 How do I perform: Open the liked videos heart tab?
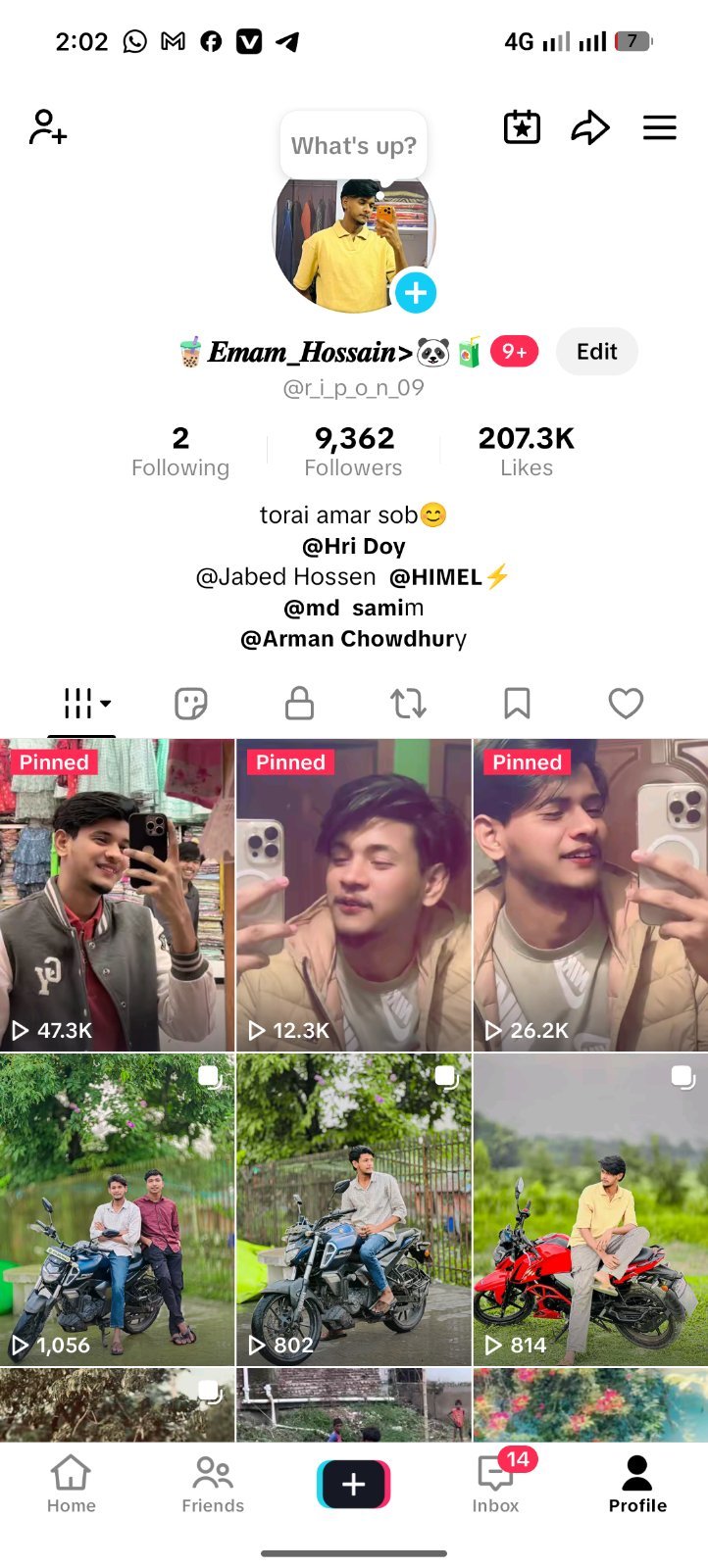click(626, 703)
